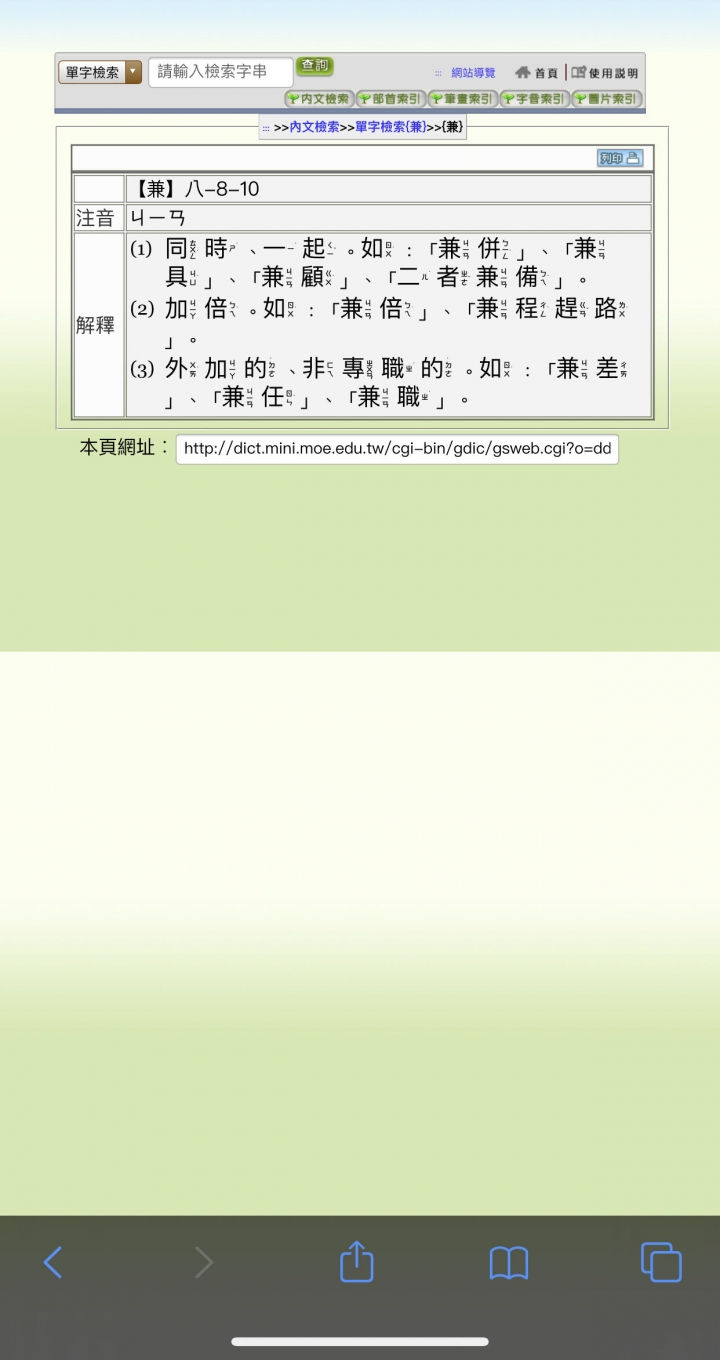Switch to 圖片索引 picture index tab
The width and height of the screenshot is (720, 1360).
click(x=606, y=99)
